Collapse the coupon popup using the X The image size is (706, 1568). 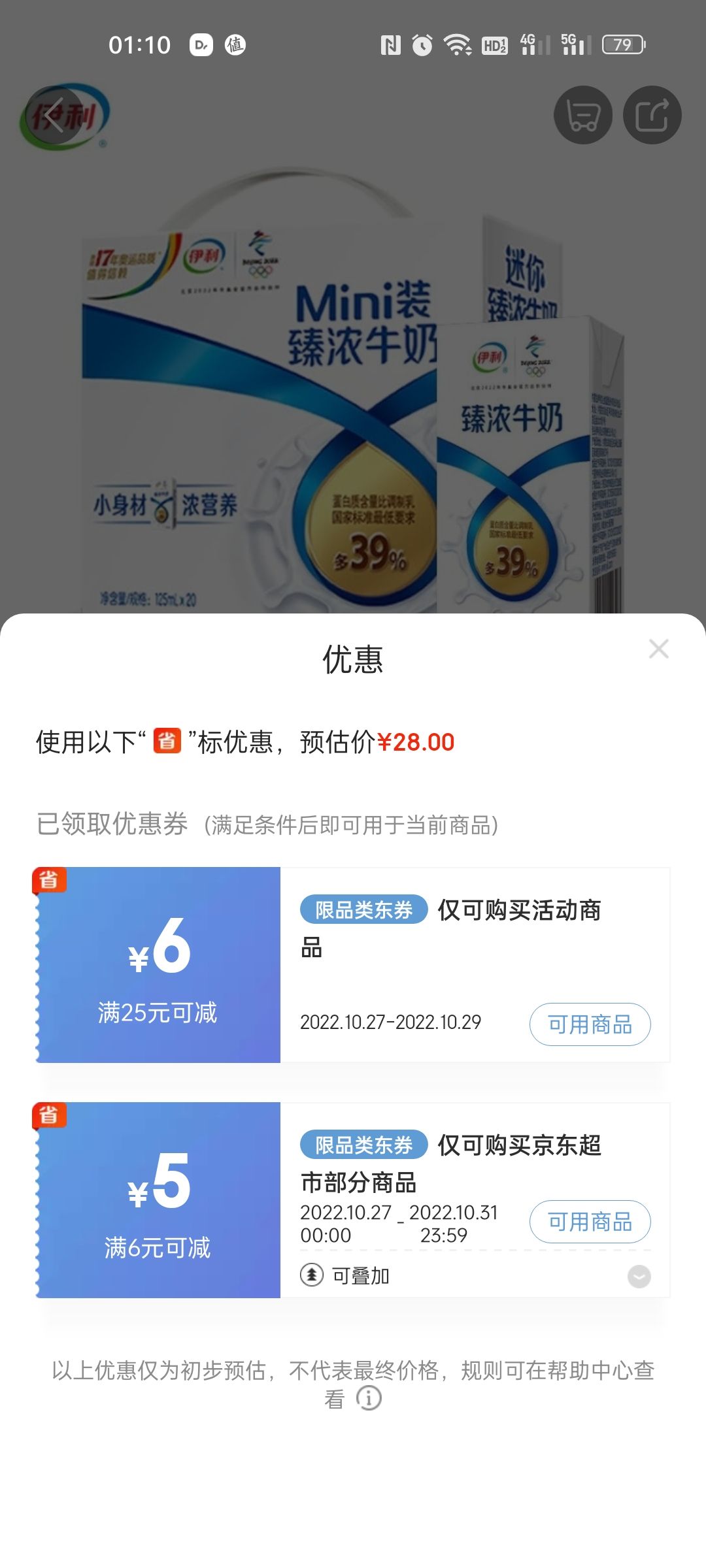[659, 649]
